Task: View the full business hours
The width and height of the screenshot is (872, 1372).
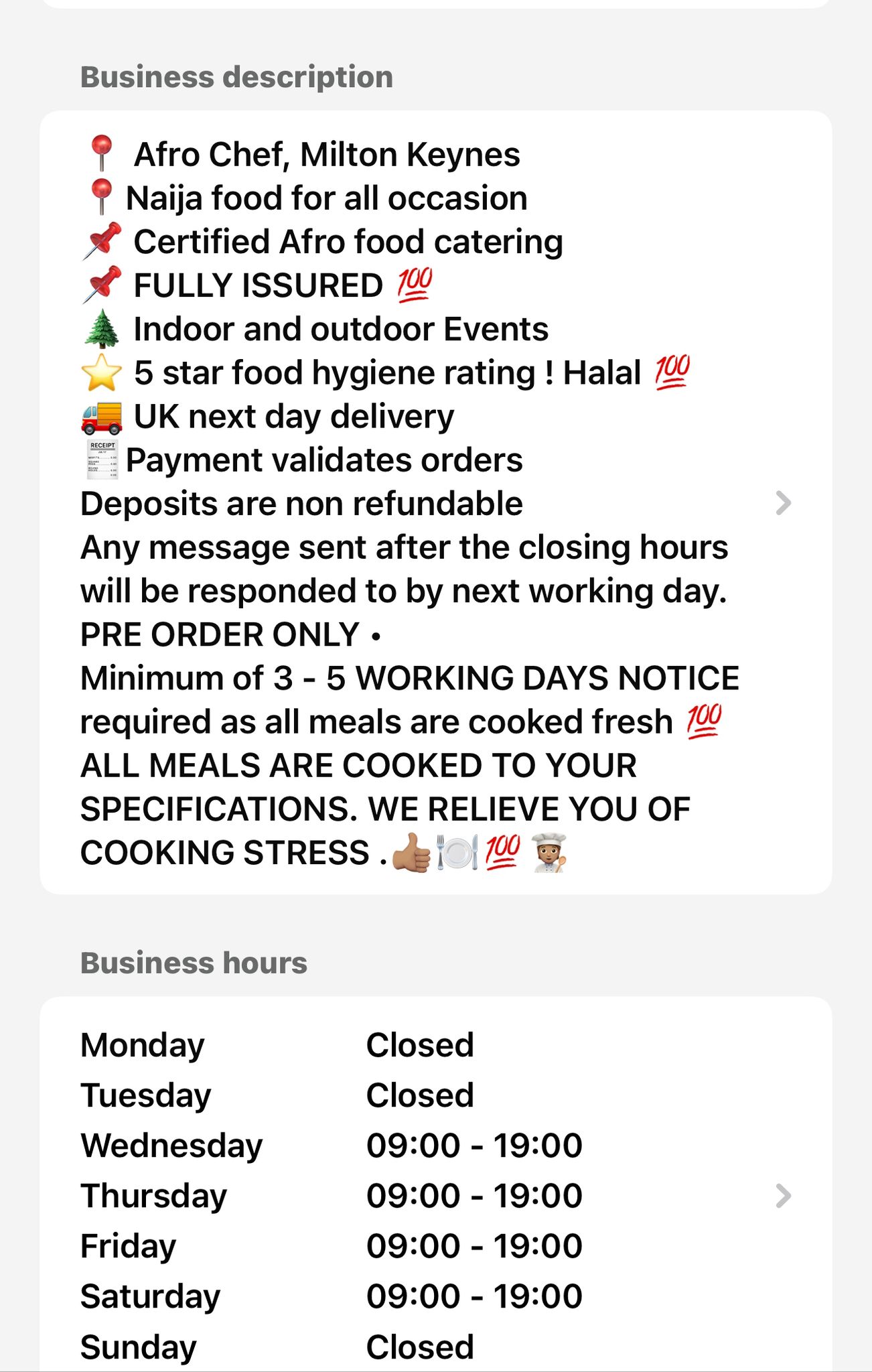Action: click(x=782, y=1195)
